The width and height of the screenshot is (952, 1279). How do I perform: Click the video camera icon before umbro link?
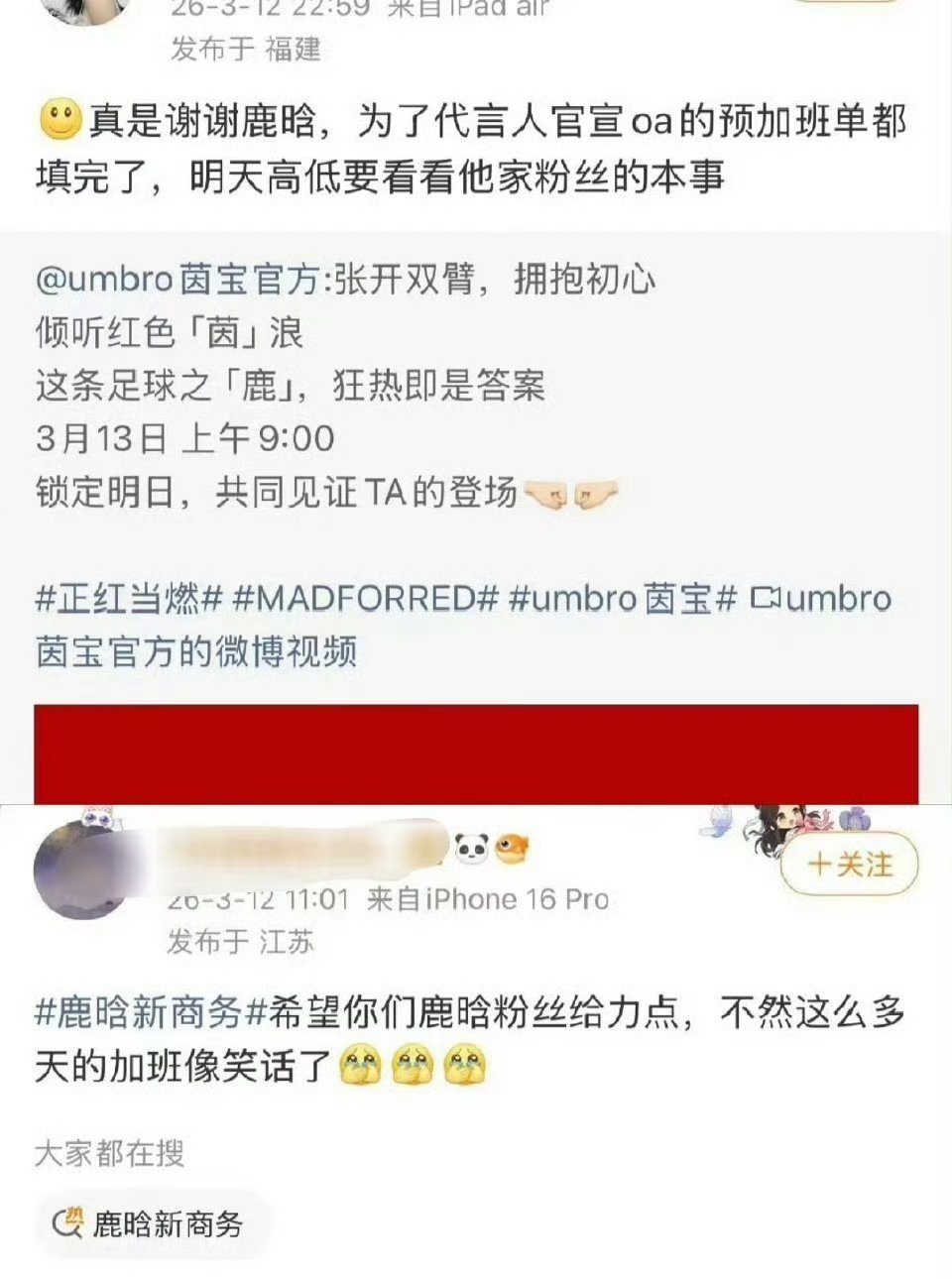click(765, 598)
